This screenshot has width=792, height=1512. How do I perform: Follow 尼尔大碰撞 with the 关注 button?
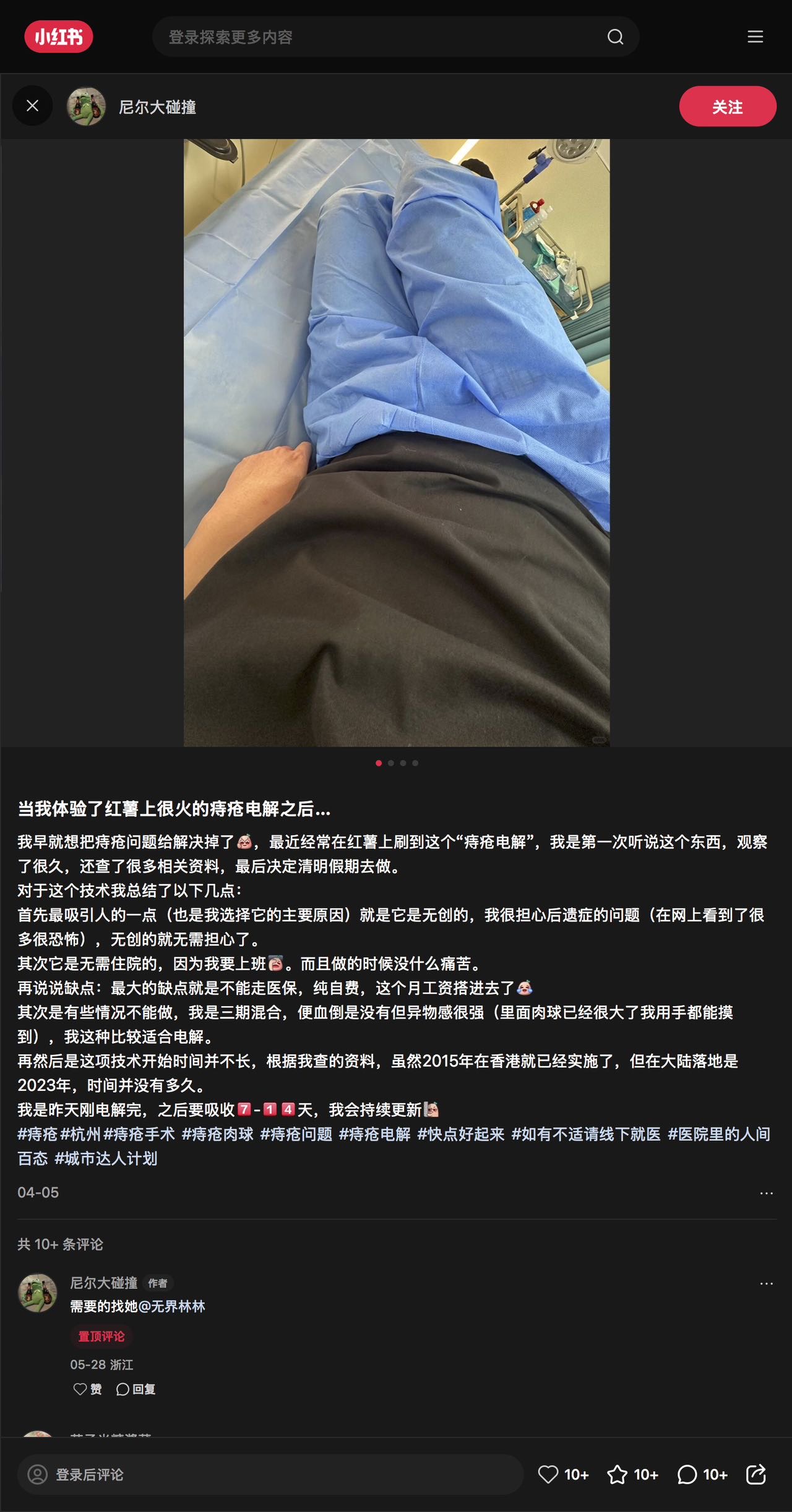click(728, 106)
